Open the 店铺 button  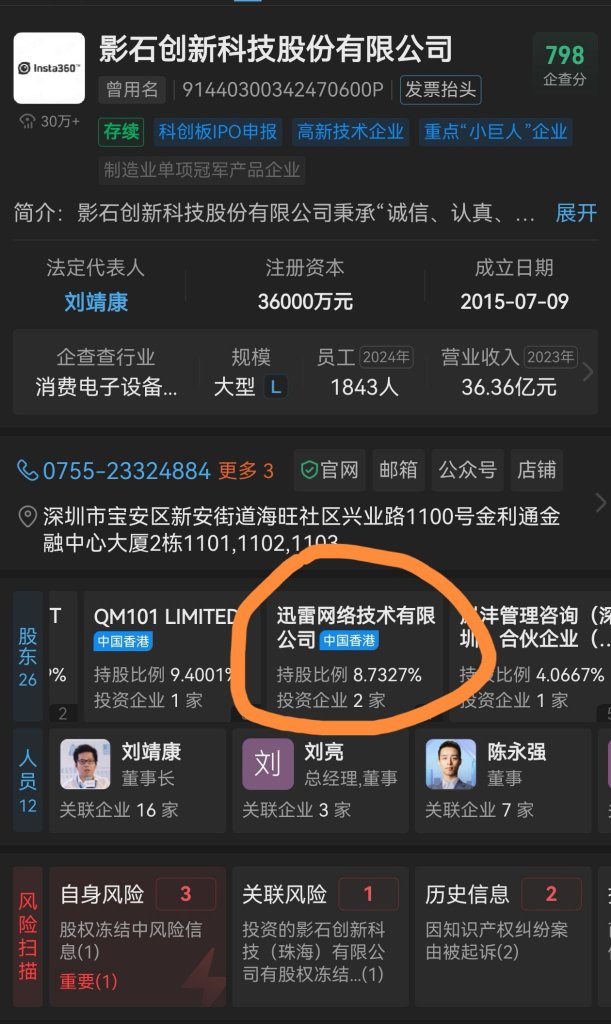point(536,470)
